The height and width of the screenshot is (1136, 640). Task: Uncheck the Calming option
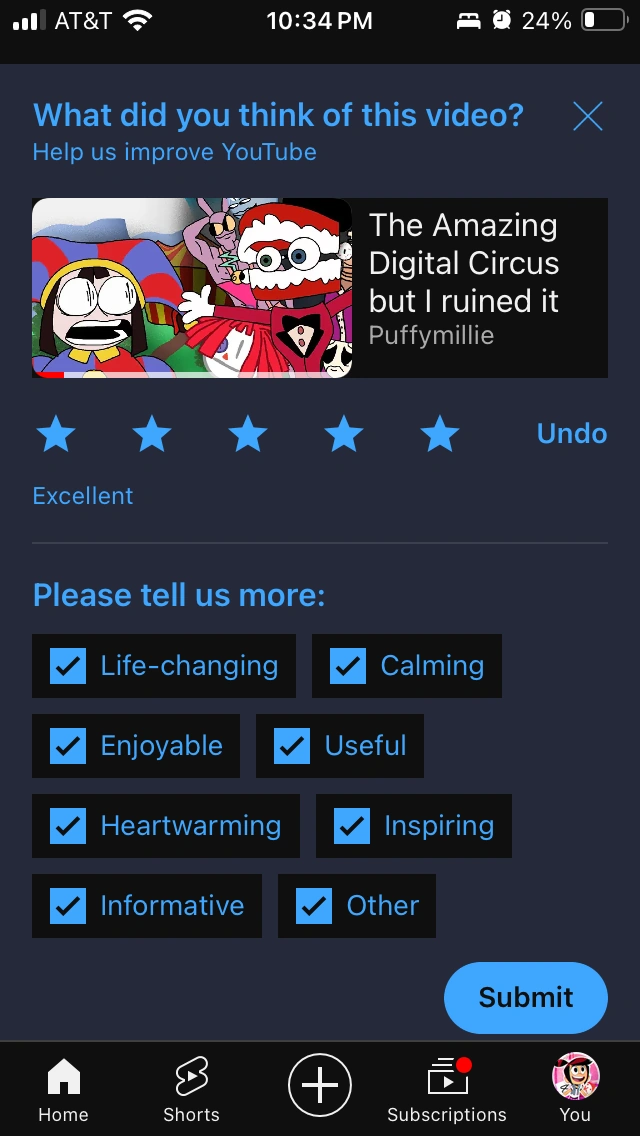coord(348,666)
